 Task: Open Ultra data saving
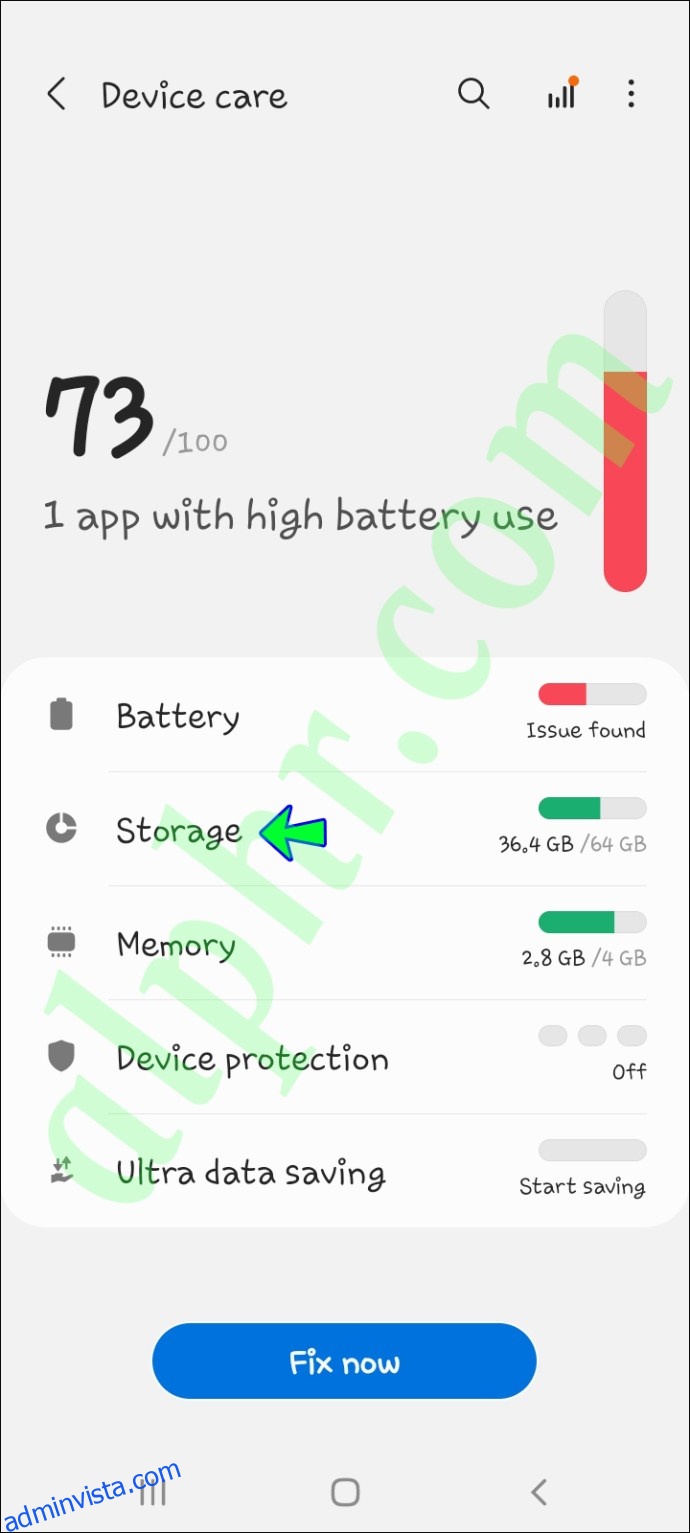coord(345,1171)
